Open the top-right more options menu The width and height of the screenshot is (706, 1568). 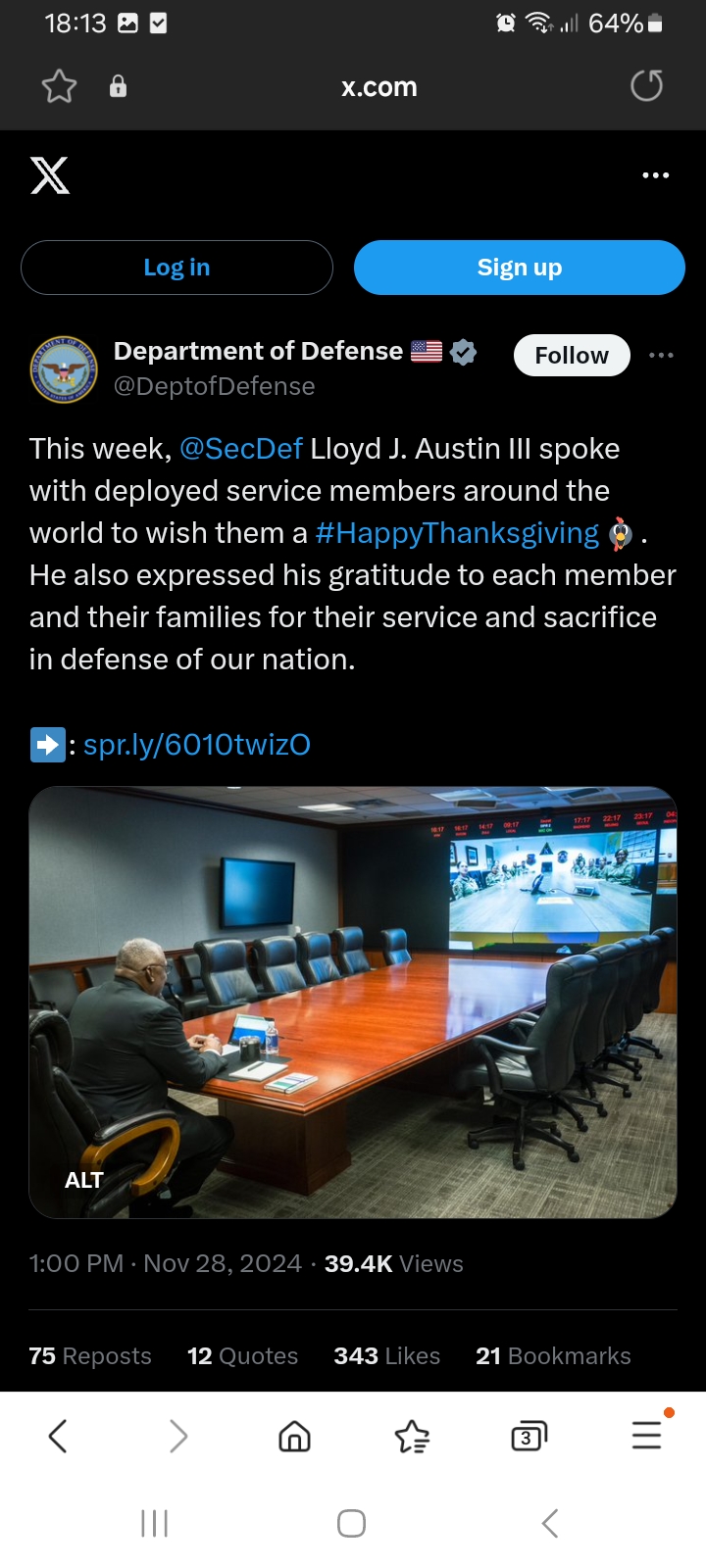[655, 175]
